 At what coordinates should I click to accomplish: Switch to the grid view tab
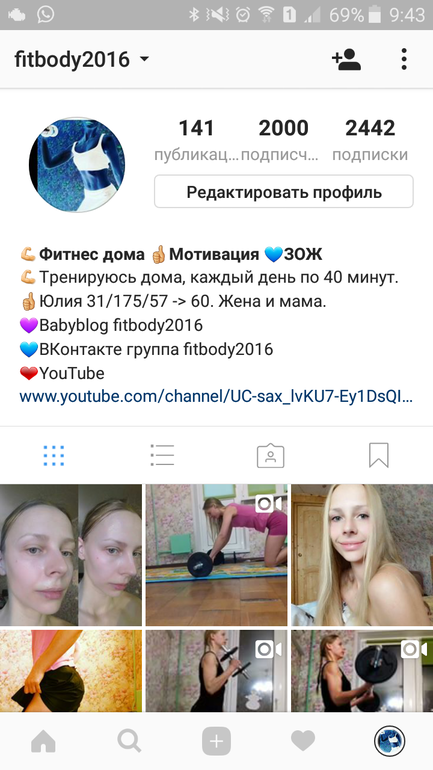(54, 456)
